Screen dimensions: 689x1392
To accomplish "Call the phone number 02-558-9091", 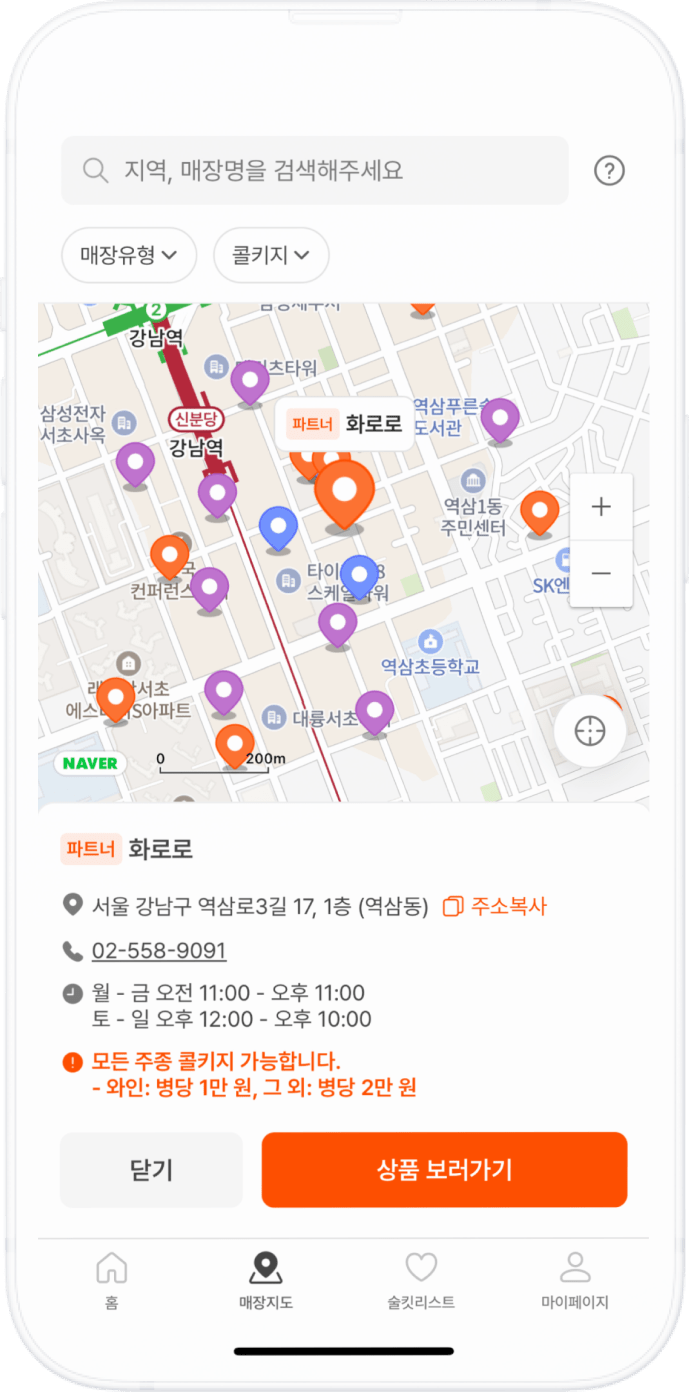I will (x=159, y=951).
